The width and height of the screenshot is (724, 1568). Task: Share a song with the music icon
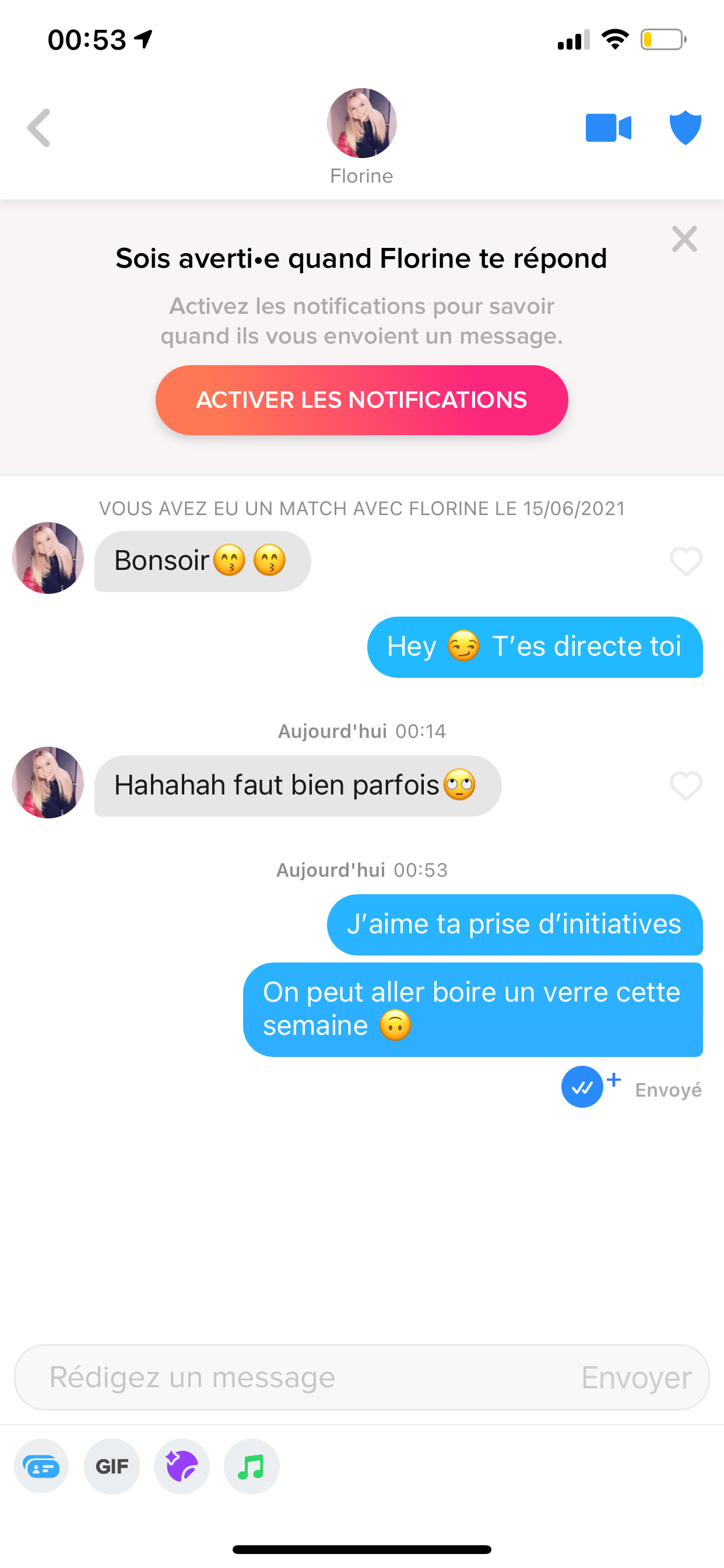(252, 1466)
